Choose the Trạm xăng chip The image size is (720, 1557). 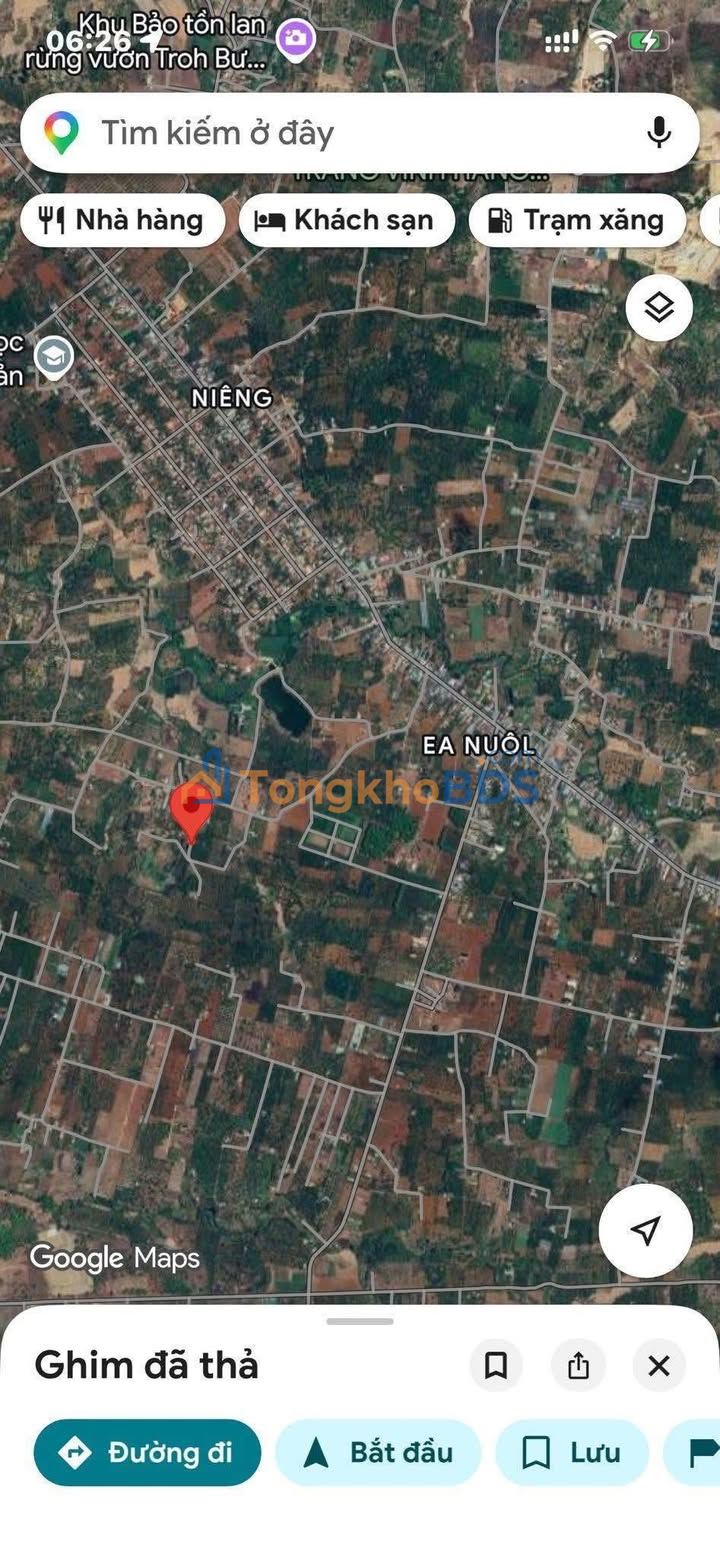pyautogui.click(x=577, y=220)
